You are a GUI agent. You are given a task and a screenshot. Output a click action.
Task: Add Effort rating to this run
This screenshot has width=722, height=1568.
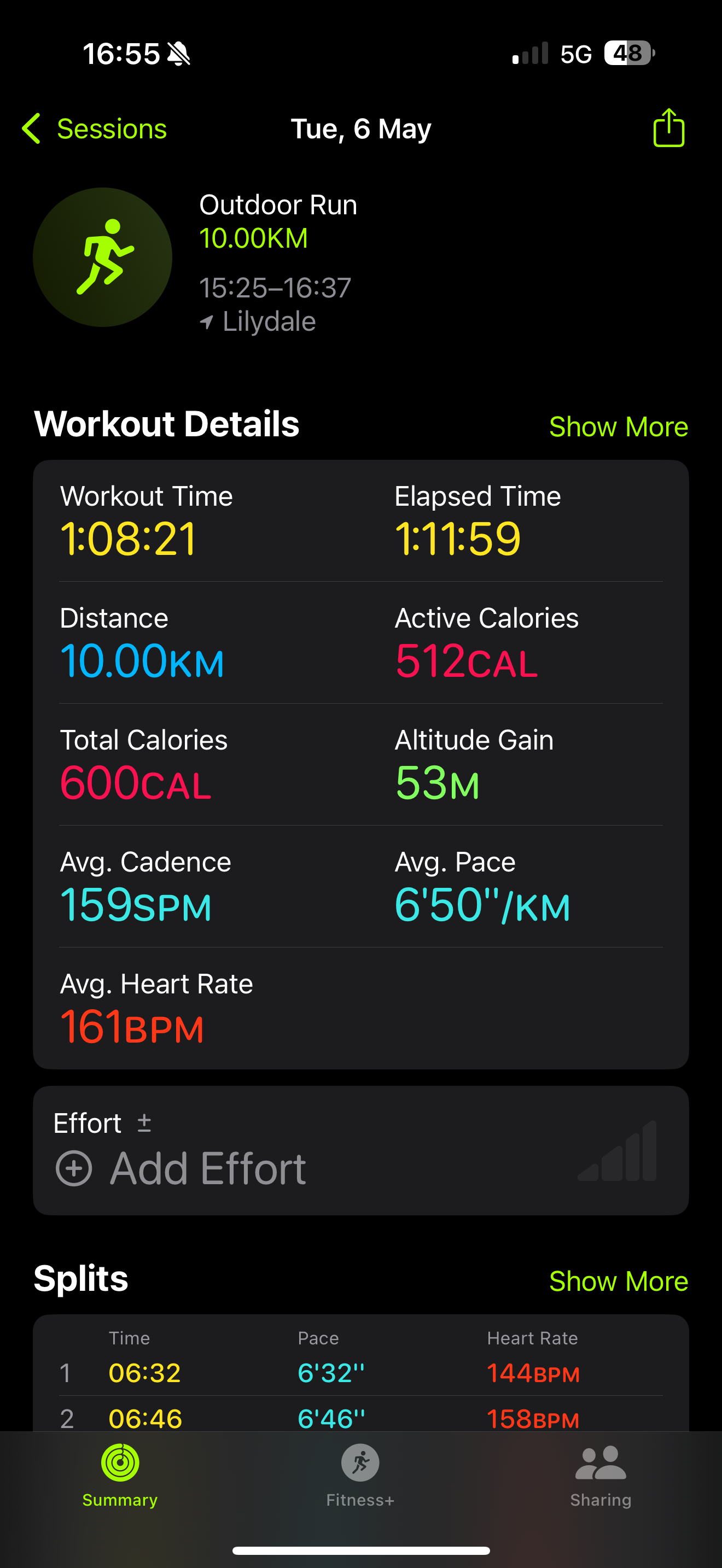point(182,1168)
